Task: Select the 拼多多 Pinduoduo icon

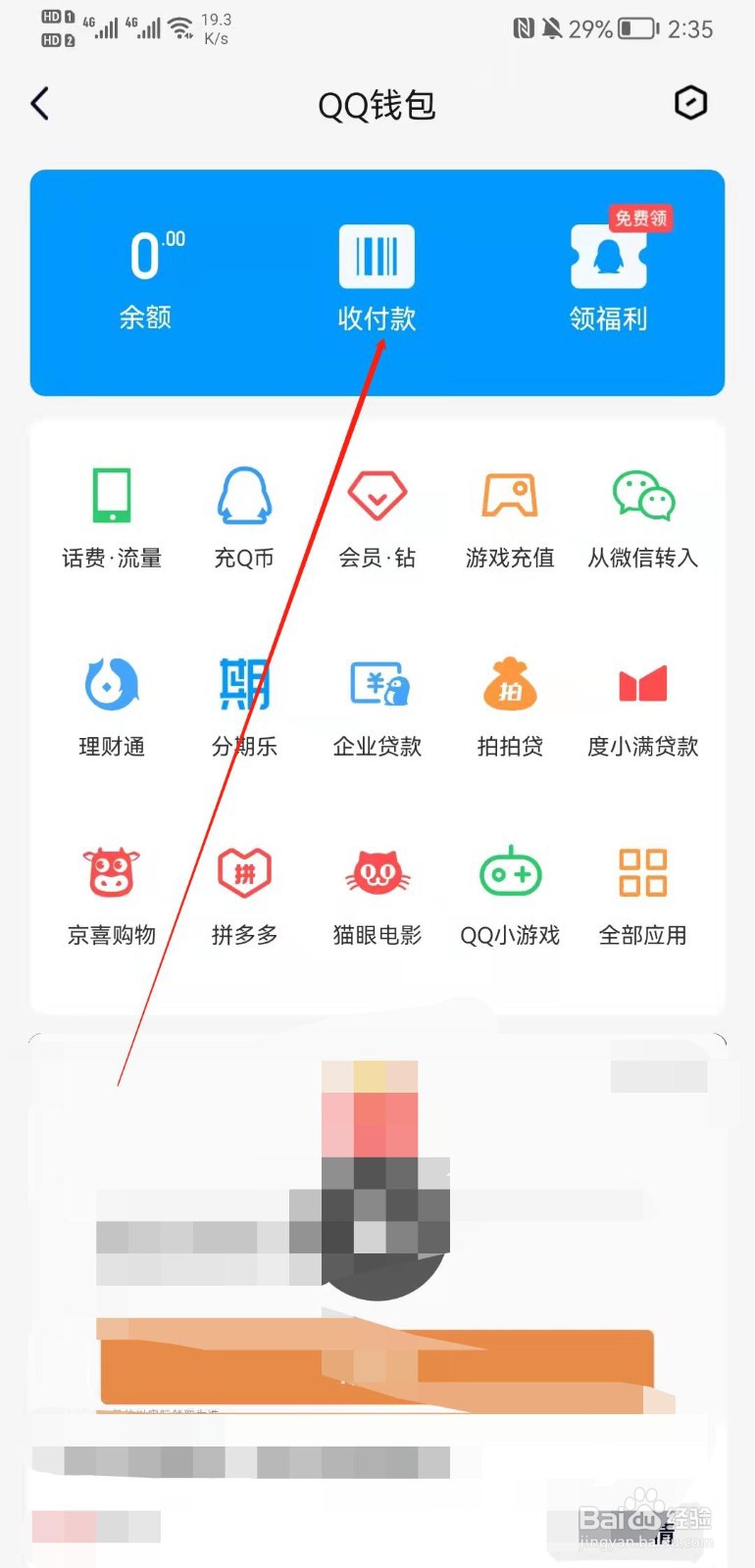Action: coord(244,890)
